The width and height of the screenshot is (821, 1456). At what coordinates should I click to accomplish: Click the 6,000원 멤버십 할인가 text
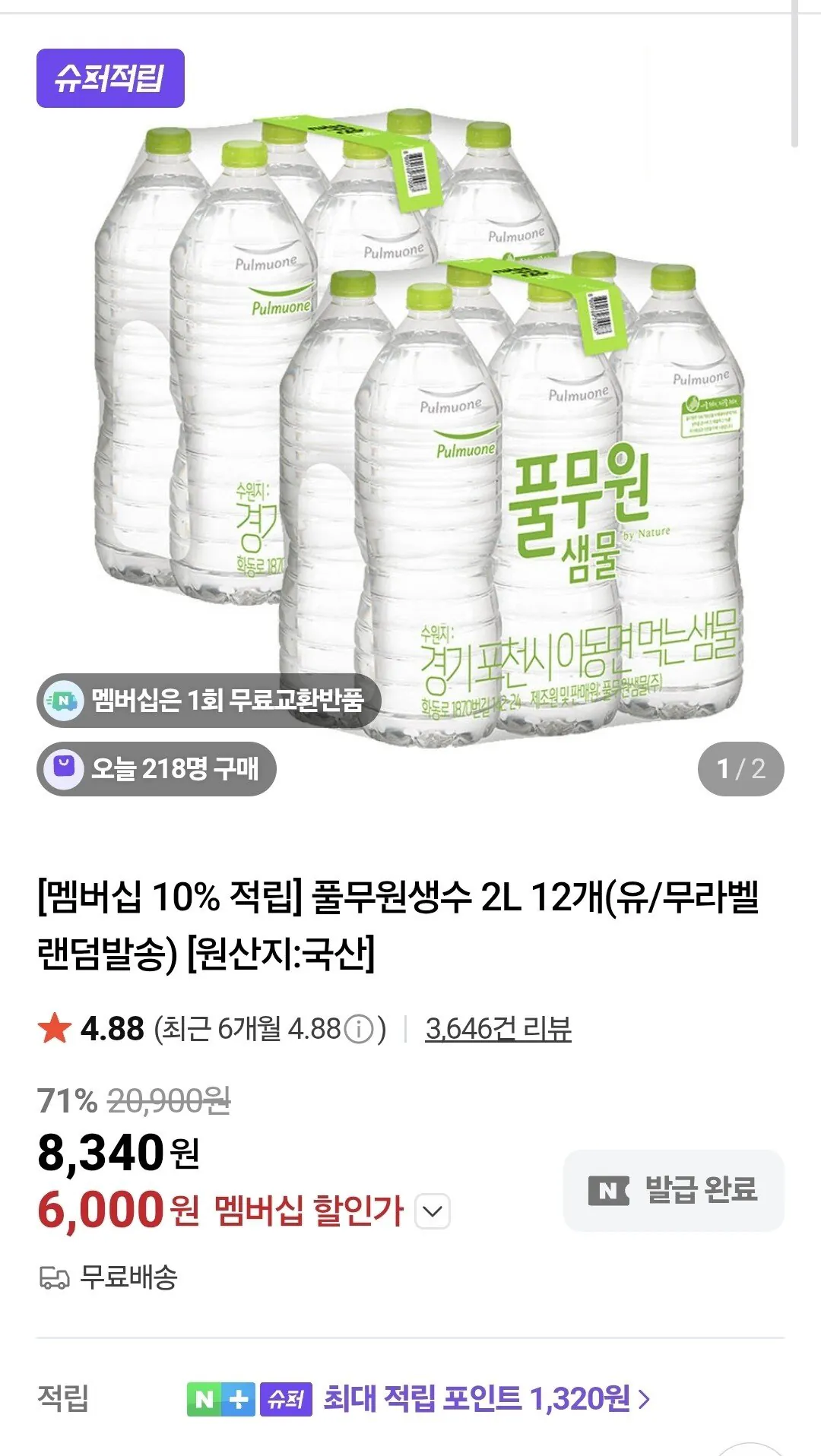pos(220,1208)
